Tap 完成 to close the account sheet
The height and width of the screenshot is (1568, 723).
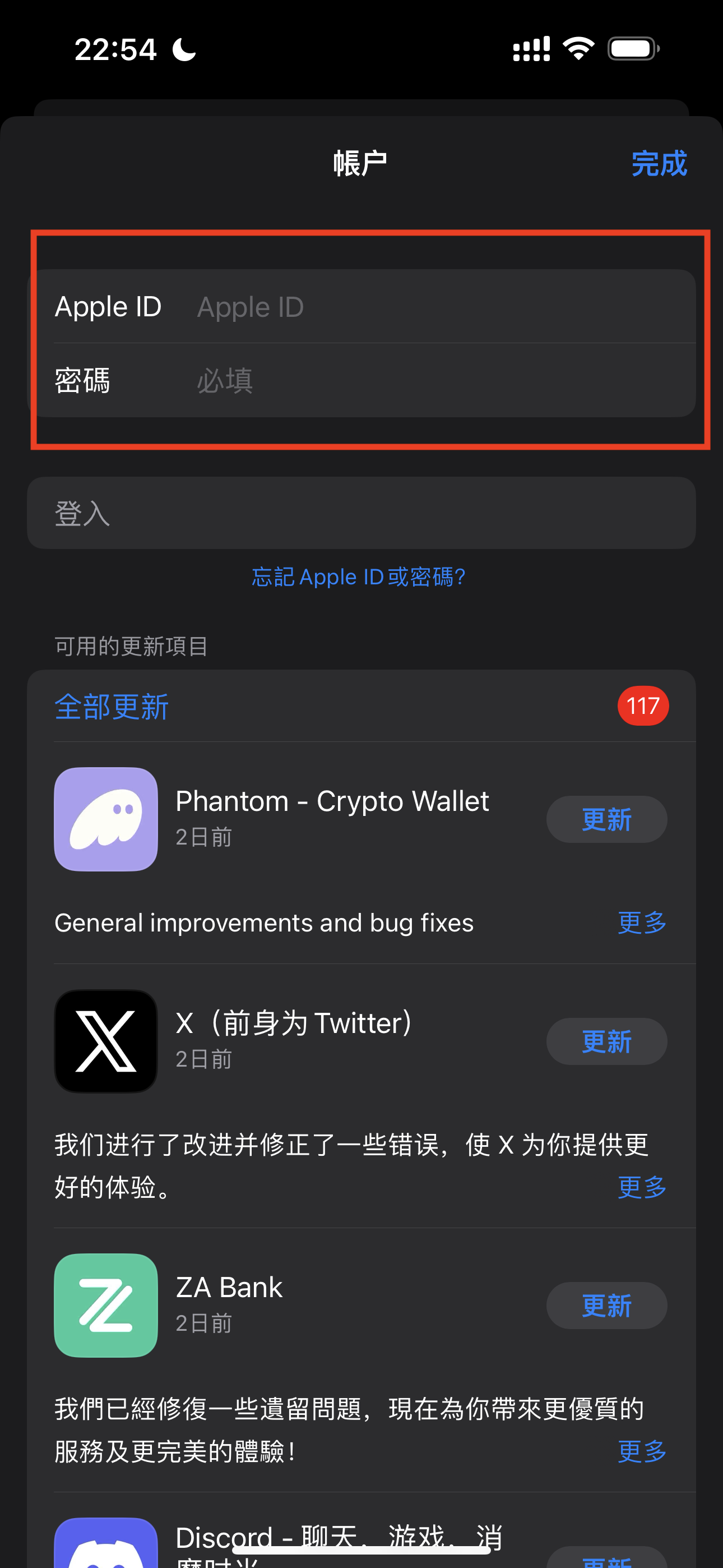click(659, 164)
